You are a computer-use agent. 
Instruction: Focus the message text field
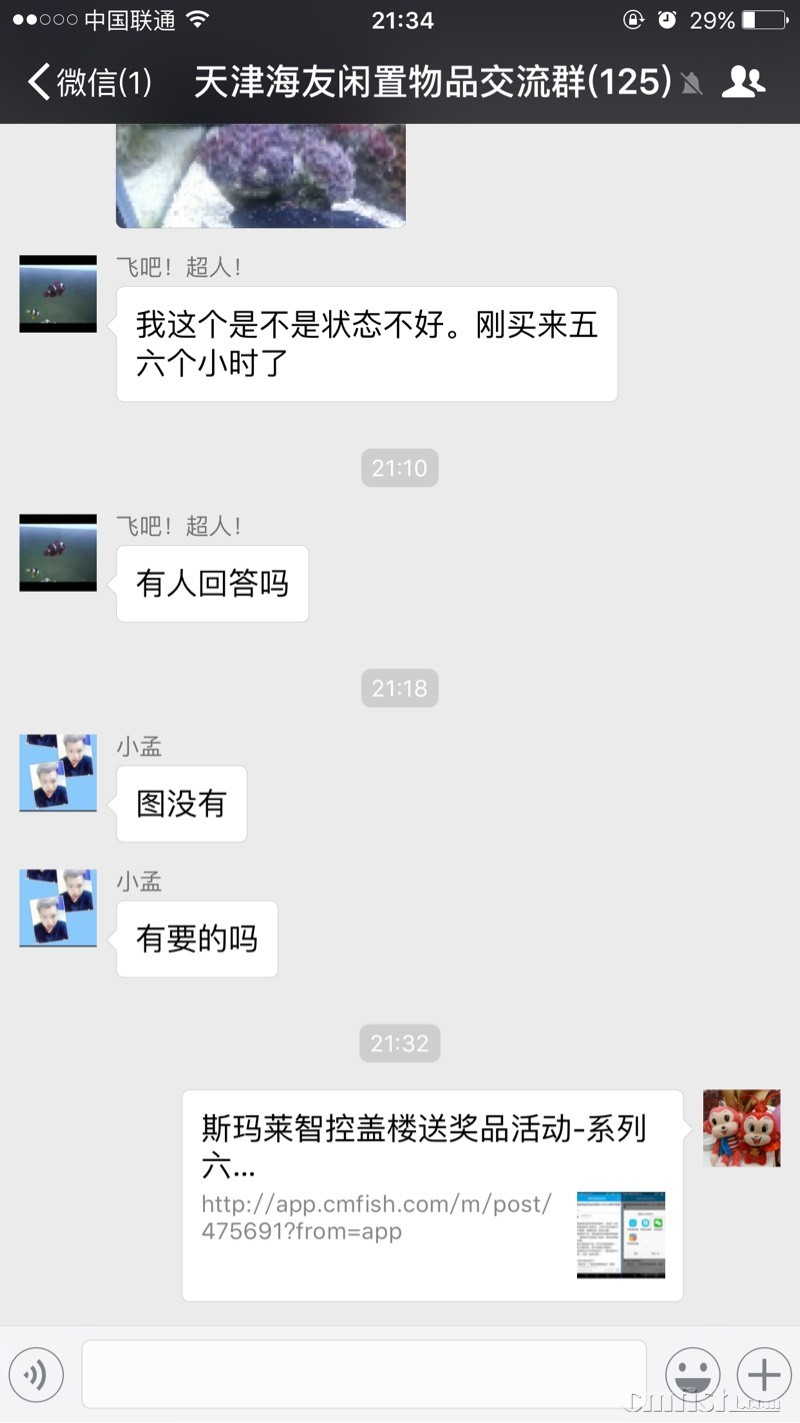coord(364,1375)
